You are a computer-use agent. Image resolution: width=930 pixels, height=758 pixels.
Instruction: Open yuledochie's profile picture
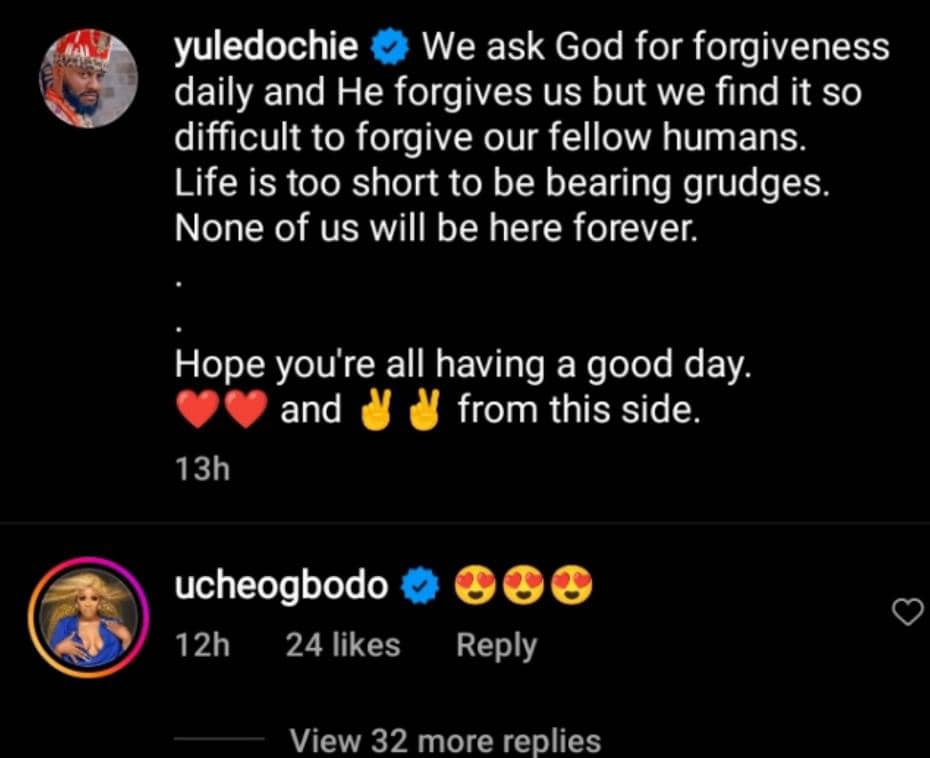(88, 78)
